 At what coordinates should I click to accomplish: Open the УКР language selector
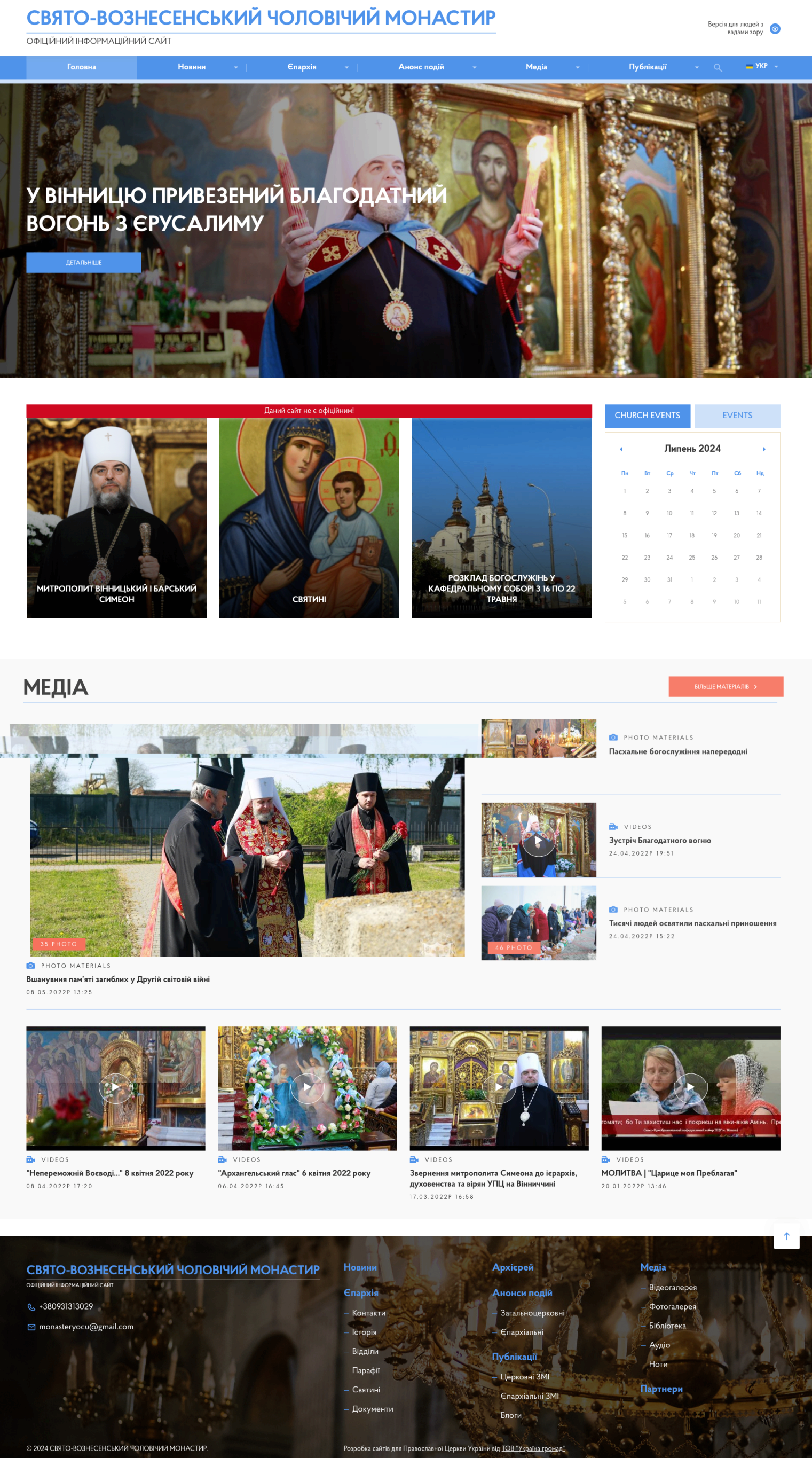pos(762,66)
